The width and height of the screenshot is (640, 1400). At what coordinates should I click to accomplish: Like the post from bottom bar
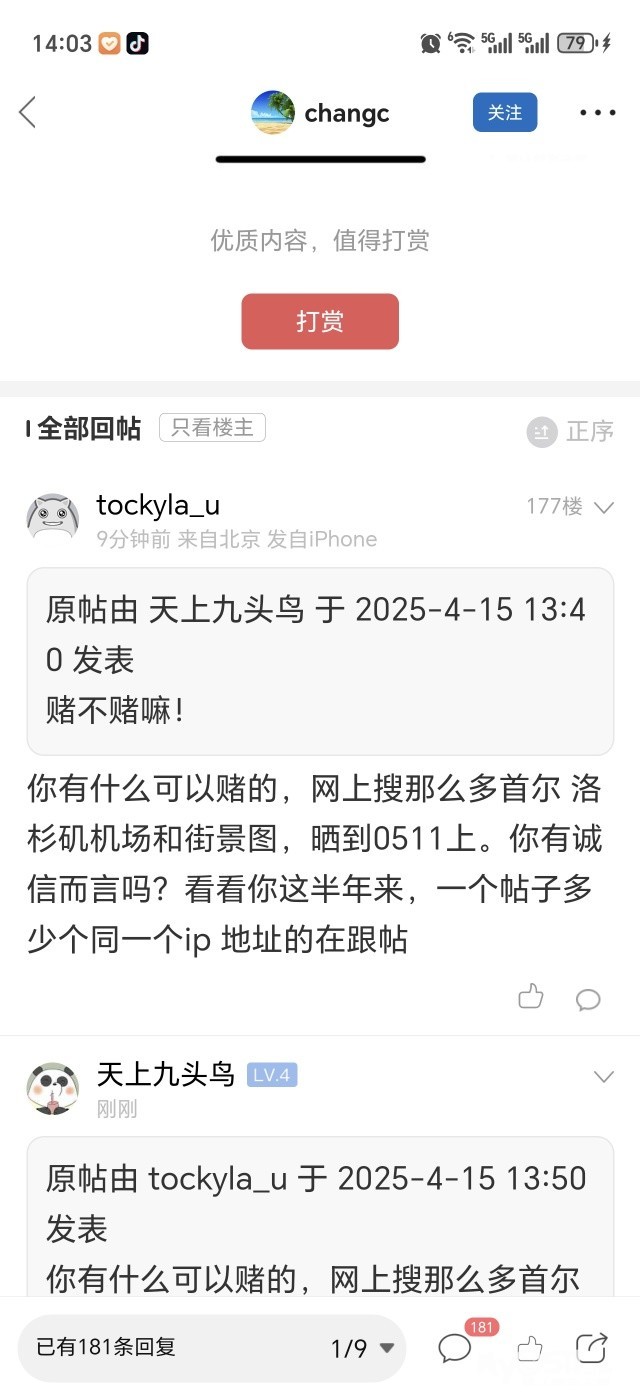pos(530,1348)
